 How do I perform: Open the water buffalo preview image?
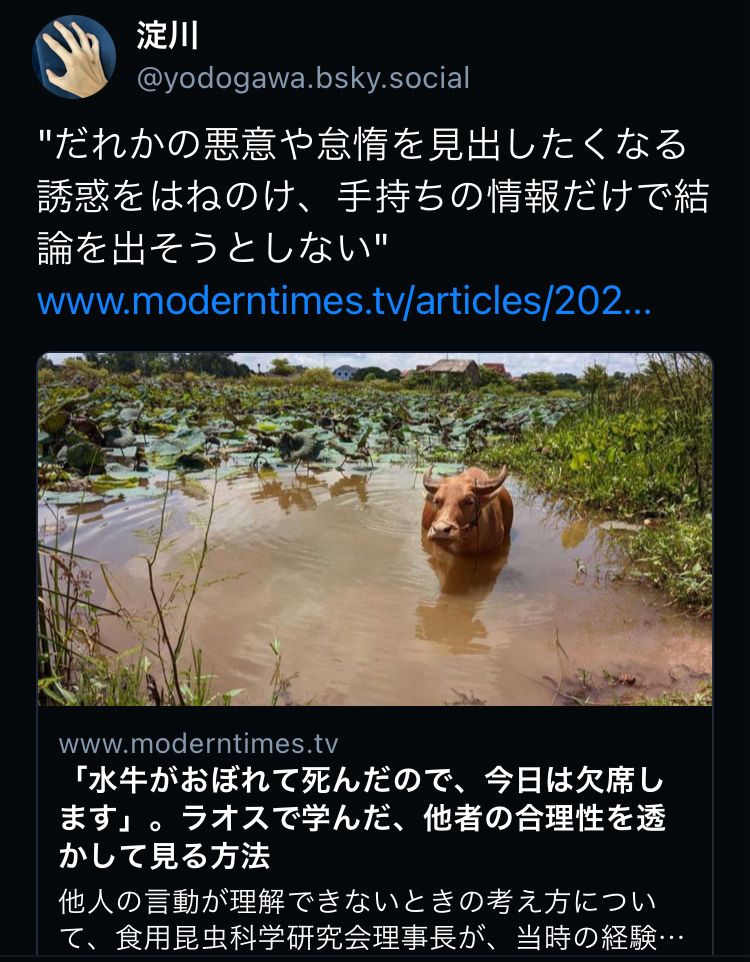pyautogui.click(x=375, y=530)
